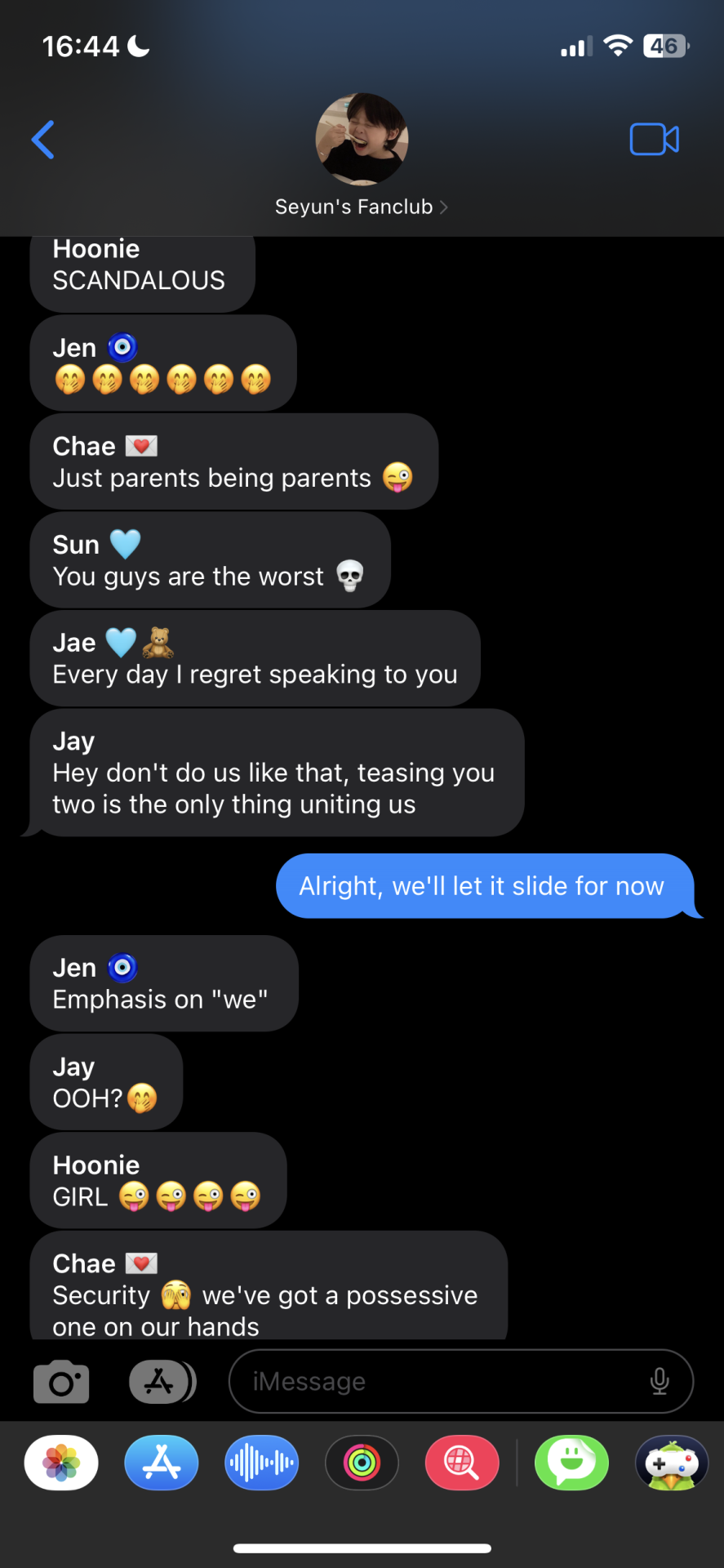
Task: Open the images search app
Action: (x=462, y=1463)
